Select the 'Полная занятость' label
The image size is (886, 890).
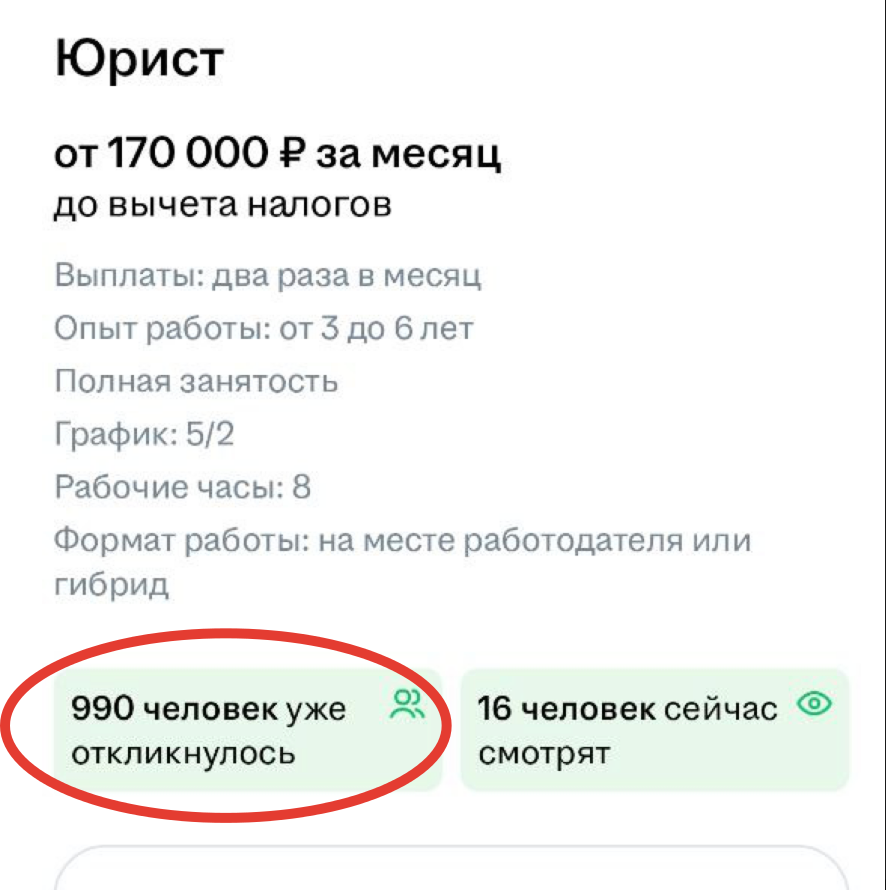pyautogui.click(x=197, y=382)
